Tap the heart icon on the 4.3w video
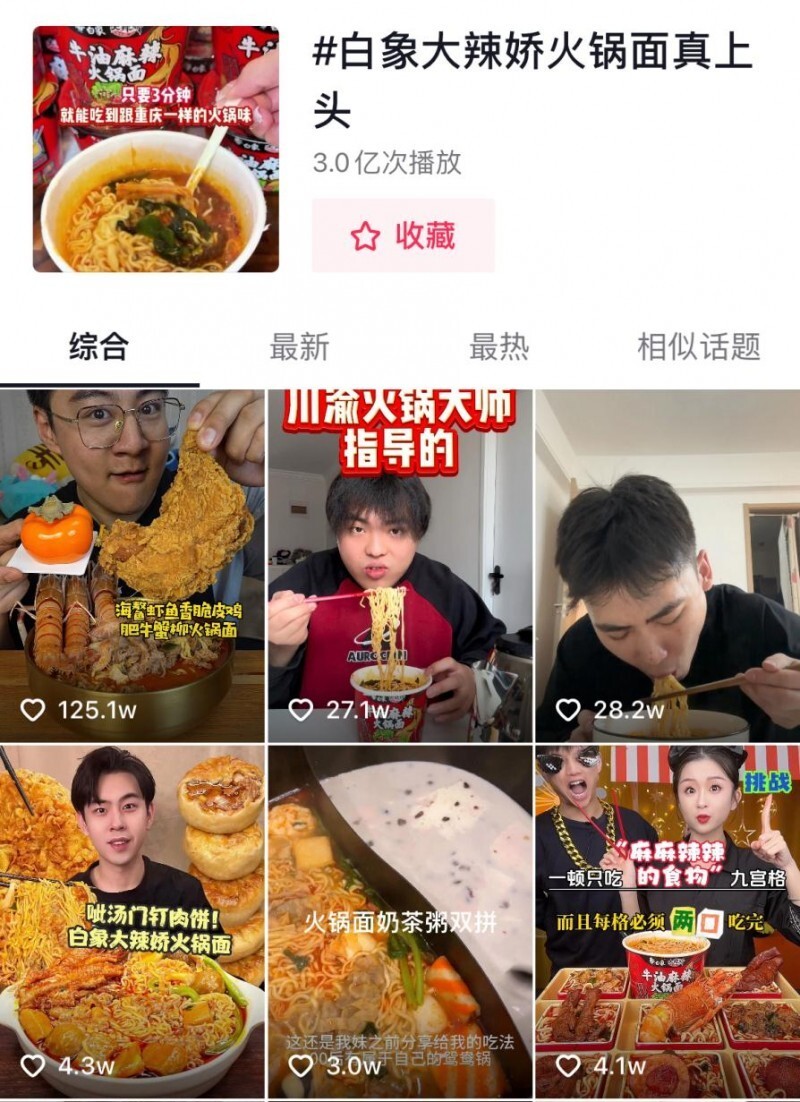 click(x=33, y=1064)
